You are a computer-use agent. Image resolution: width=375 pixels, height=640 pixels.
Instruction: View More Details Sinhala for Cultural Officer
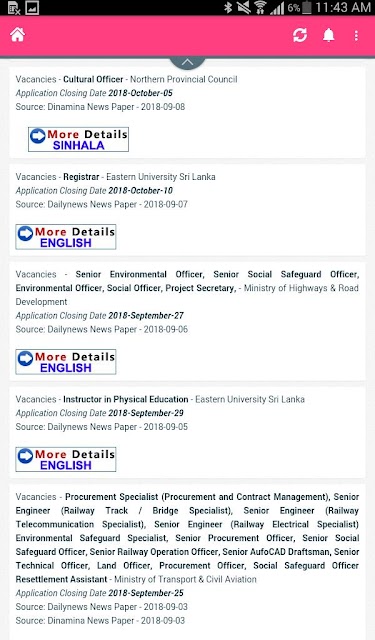[x=78, y=139]
